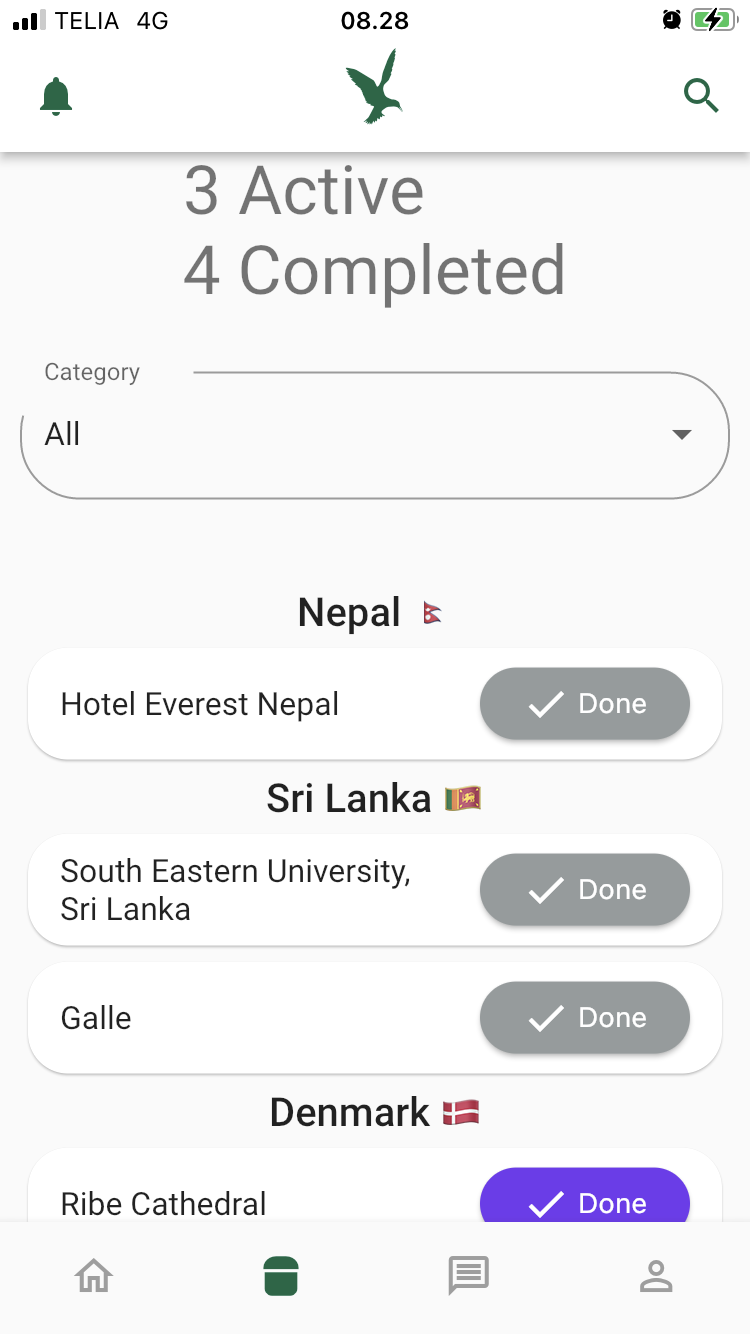750x1334 pixels.
Task: Tap Done button for Galle
Action: (x=585, y=1018)
